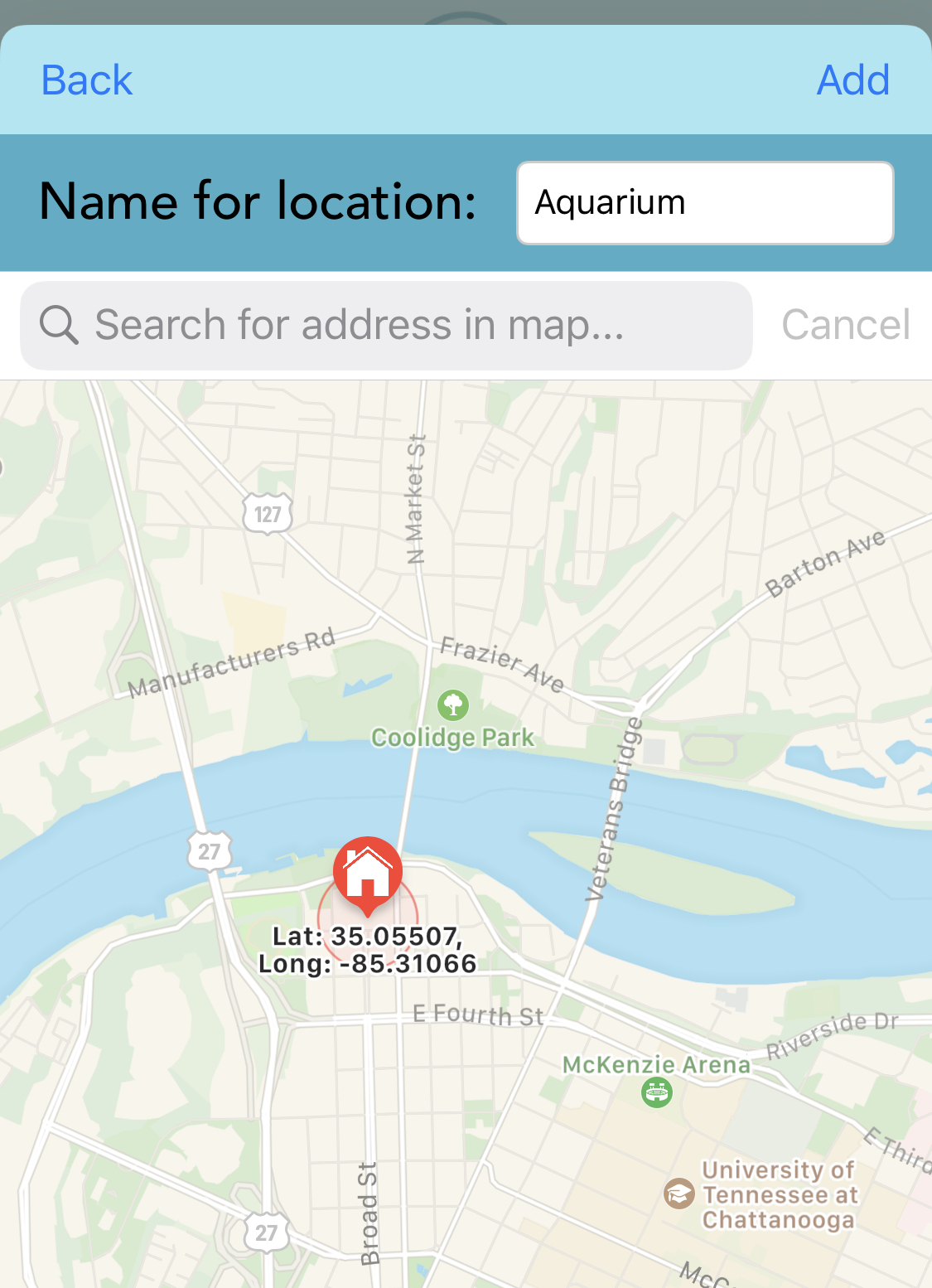This screenshot has width=932, height=1288.
Task: Go back using the Back button
Action: pos(87,80)
